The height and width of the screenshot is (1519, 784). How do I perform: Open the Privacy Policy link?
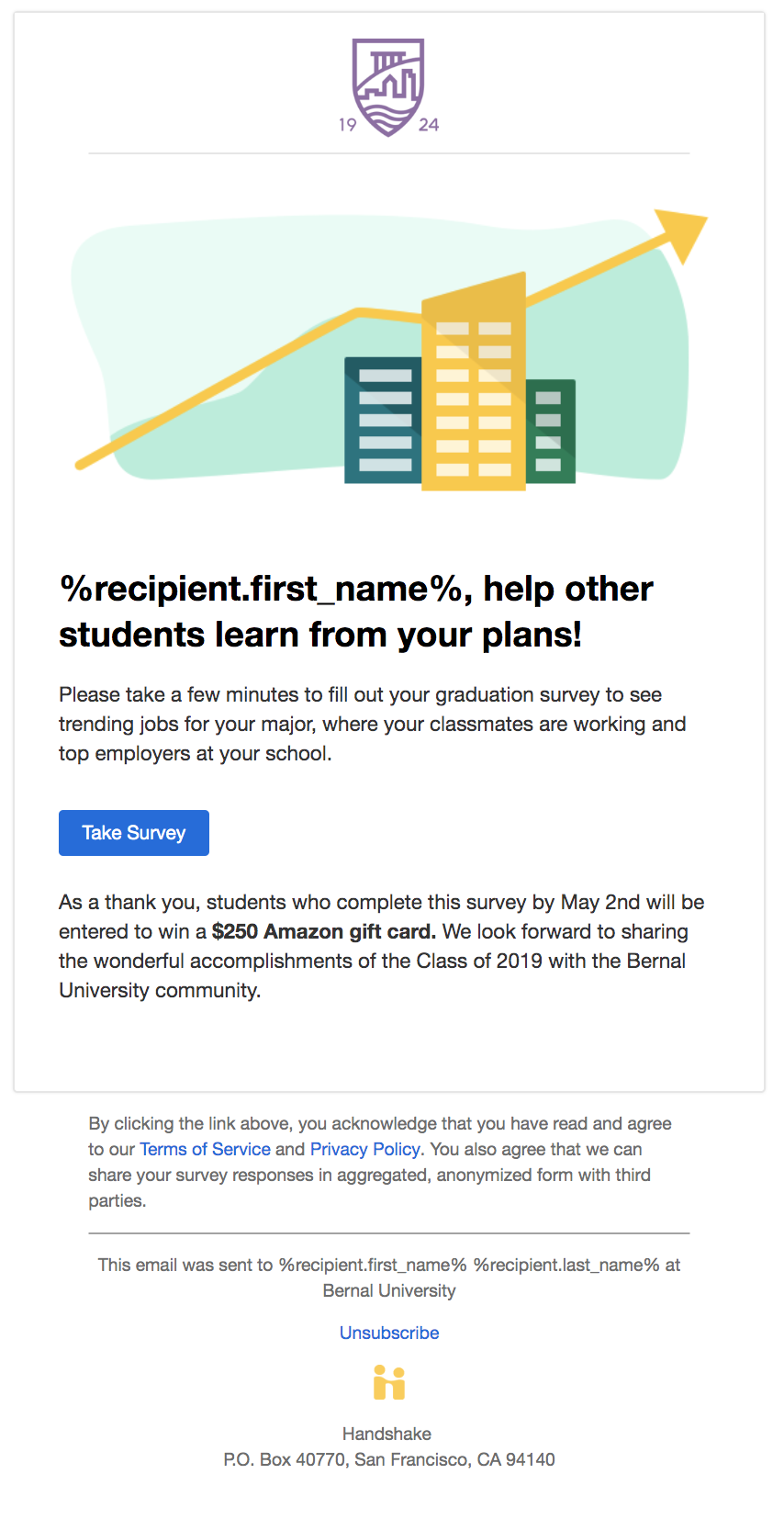[x=365, y=1149]
